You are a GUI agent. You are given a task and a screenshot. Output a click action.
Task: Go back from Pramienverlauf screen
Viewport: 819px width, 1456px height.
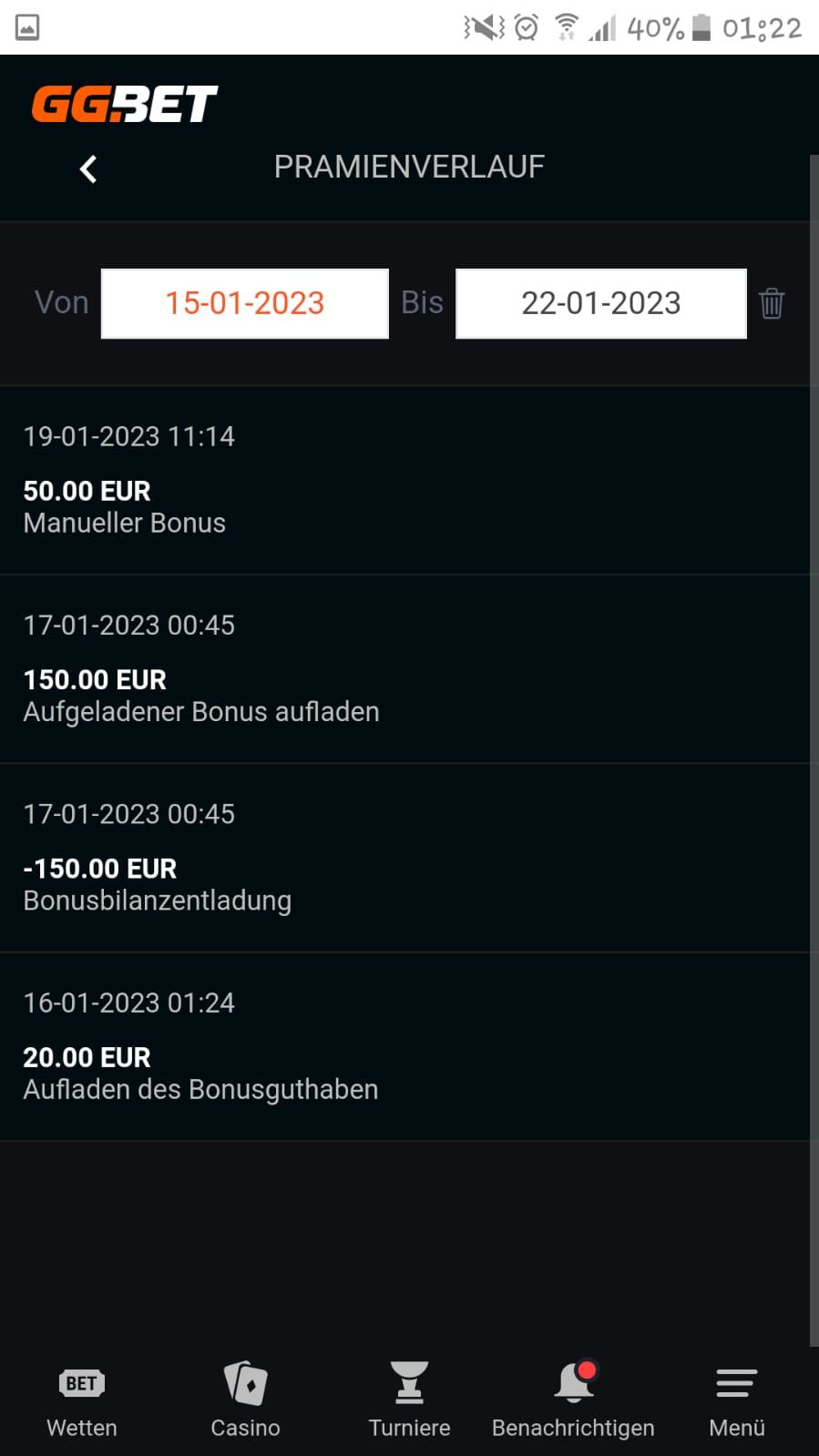point(88,168)
